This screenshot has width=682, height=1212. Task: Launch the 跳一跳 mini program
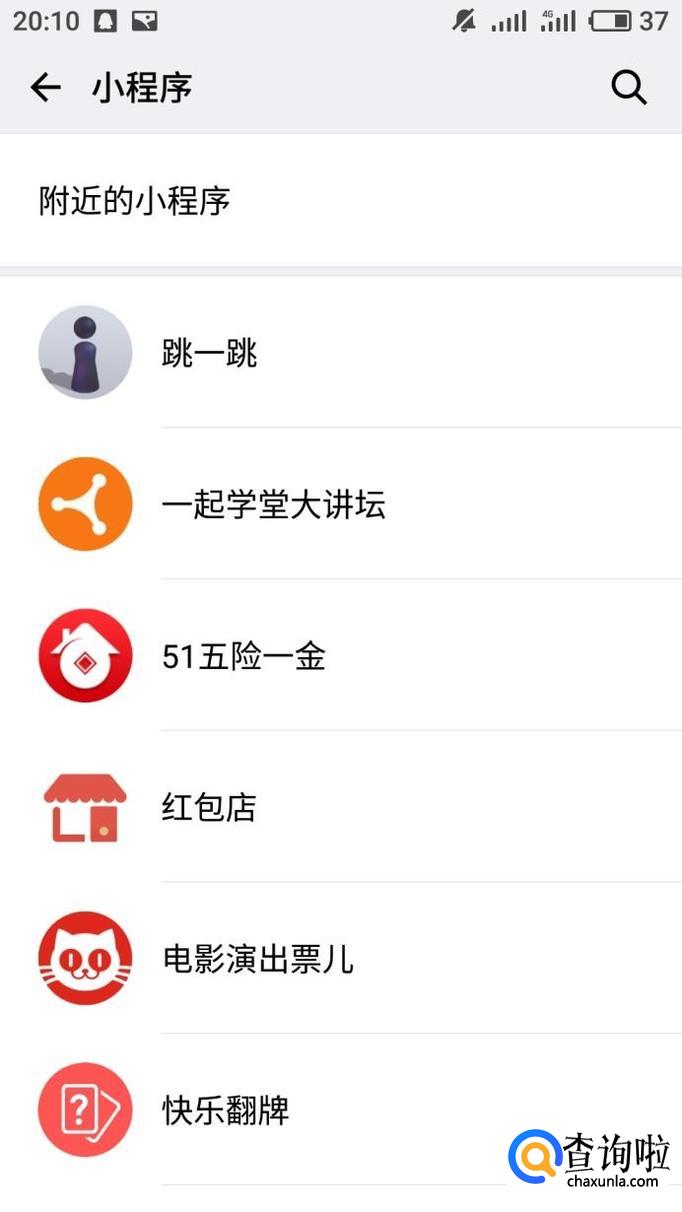210,353
